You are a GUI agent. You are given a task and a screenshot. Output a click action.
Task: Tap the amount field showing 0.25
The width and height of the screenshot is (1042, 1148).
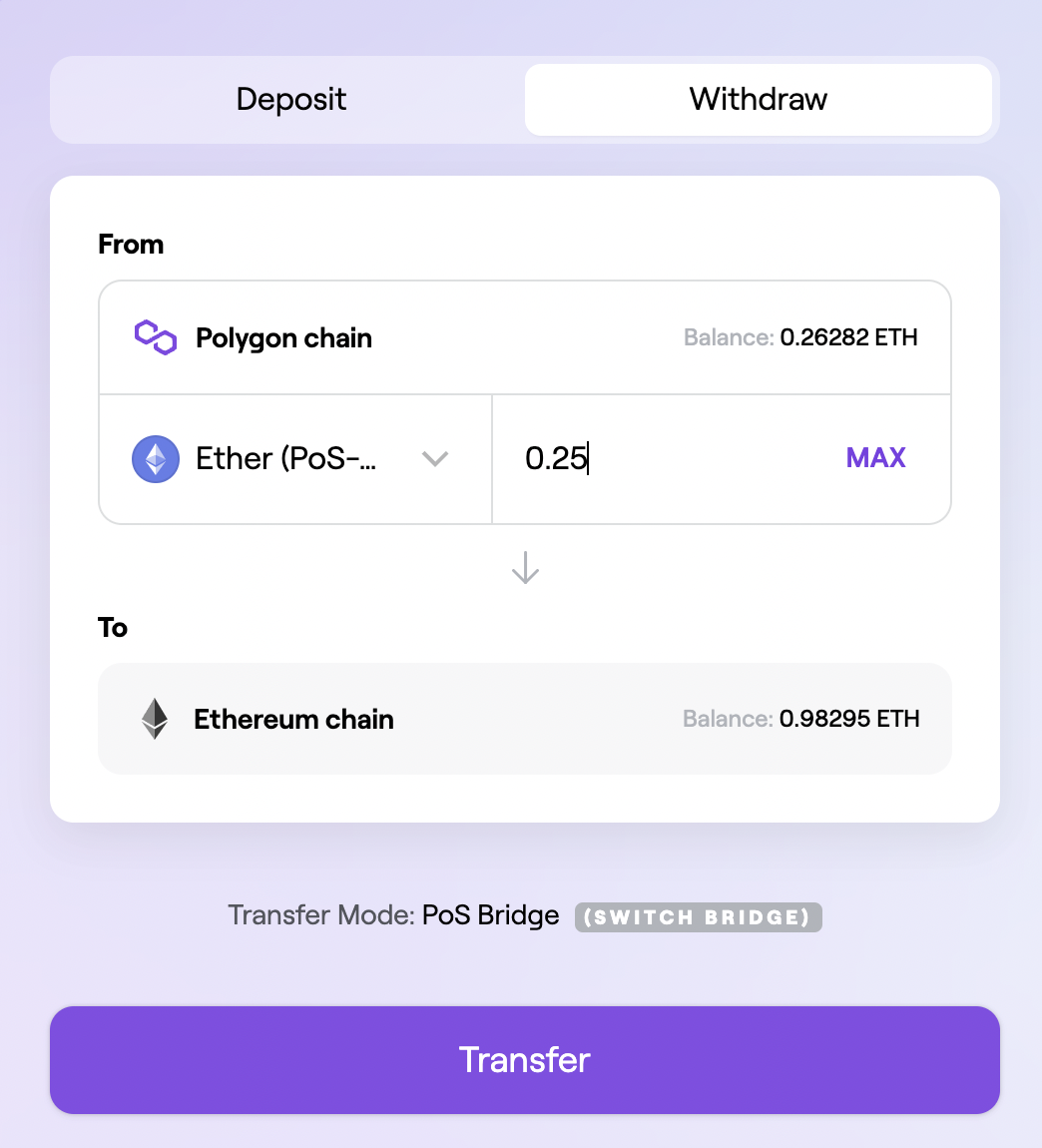pos(659,459)
